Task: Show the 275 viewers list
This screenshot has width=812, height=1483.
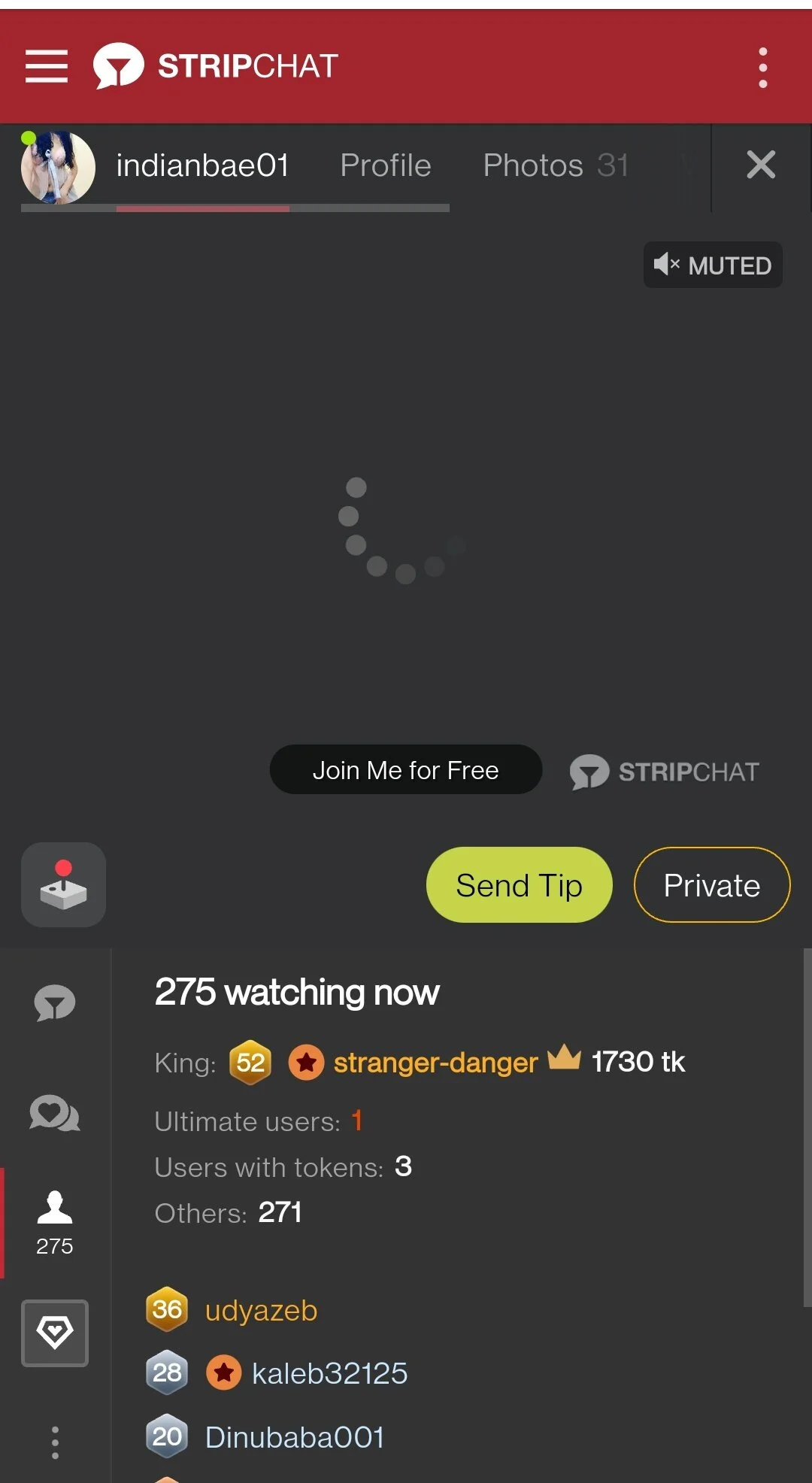Action: pyautogui.click(x=55, y=1222)
